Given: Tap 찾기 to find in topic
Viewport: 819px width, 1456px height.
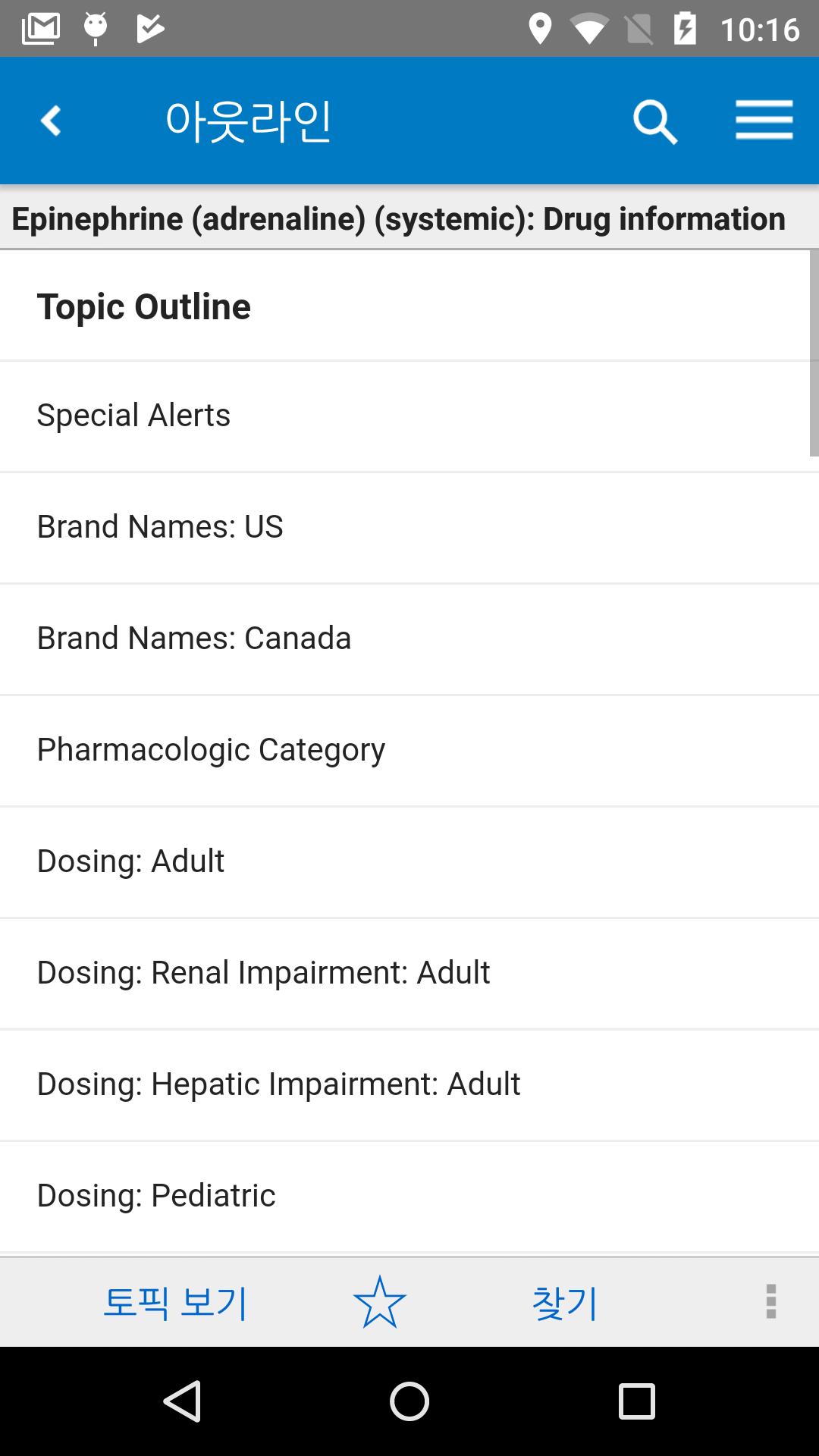Looking at the screenshot, I should (x=565, y=1302).
